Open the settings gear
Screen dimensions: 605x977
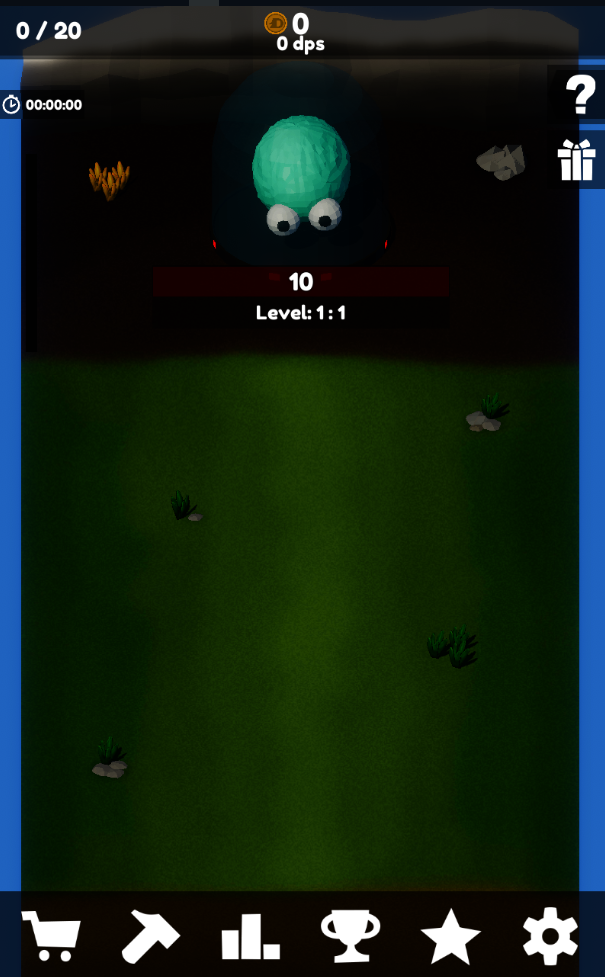click(550, 937)
